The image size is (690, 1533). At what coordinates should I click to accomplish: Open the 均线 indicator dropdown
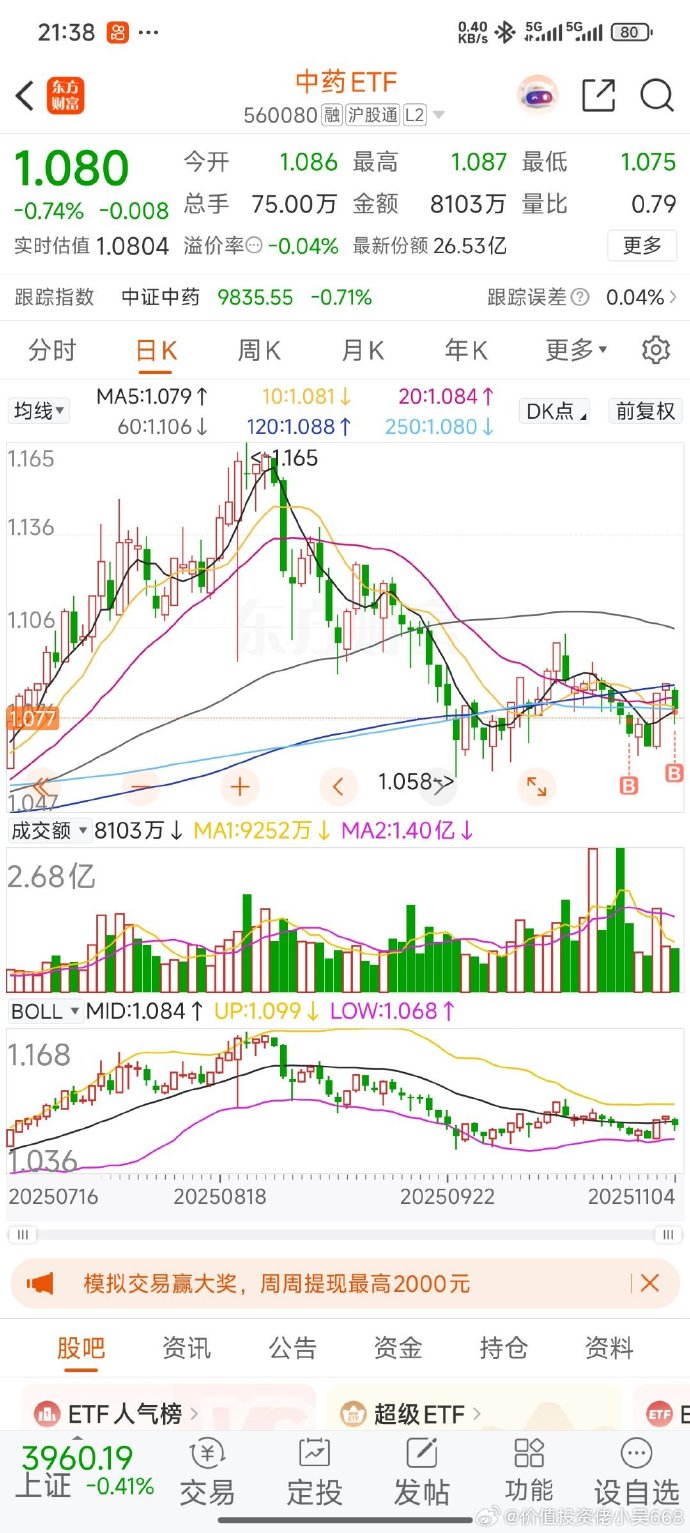point(39,410)
